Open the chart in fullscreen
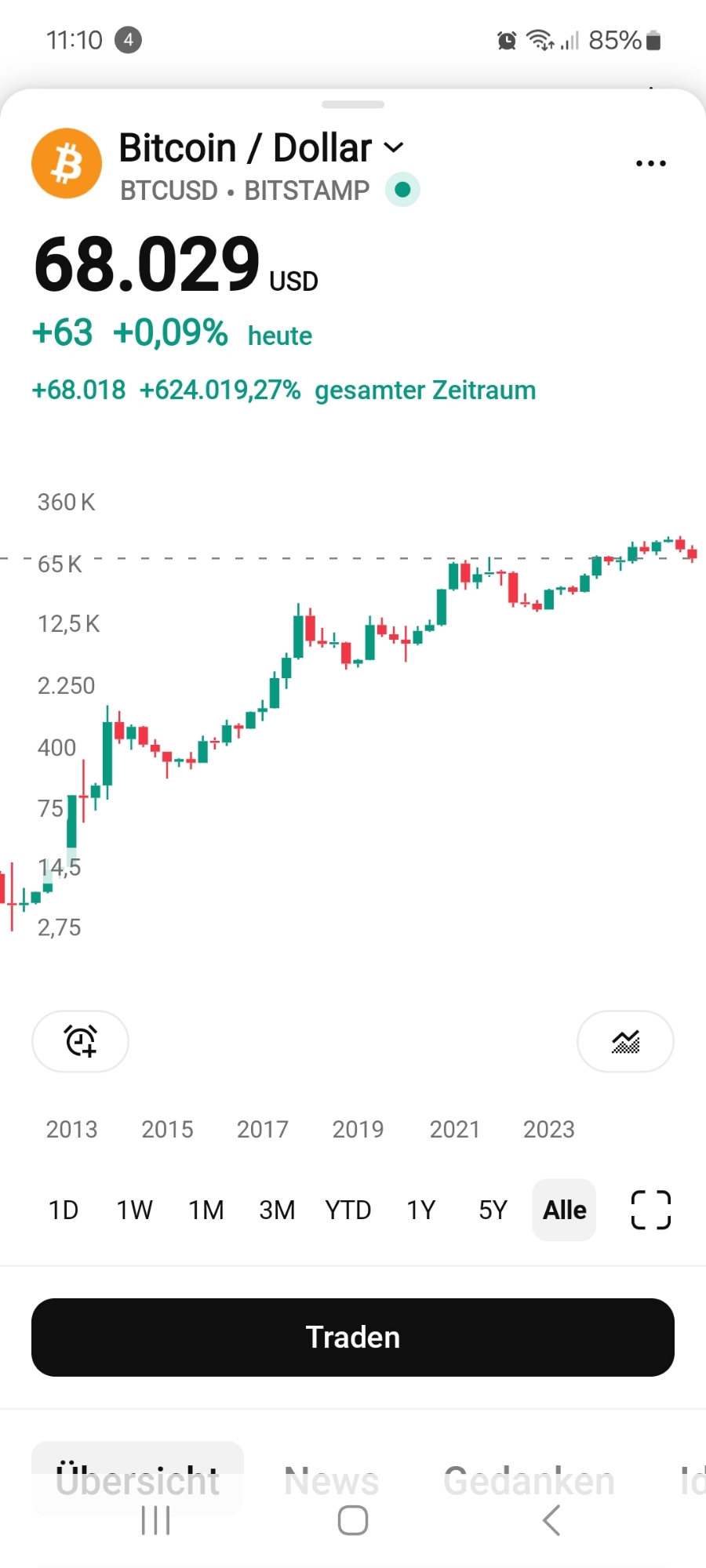Image resolution: width=706 pixels, height=1568 pixels. (651, 1210)
